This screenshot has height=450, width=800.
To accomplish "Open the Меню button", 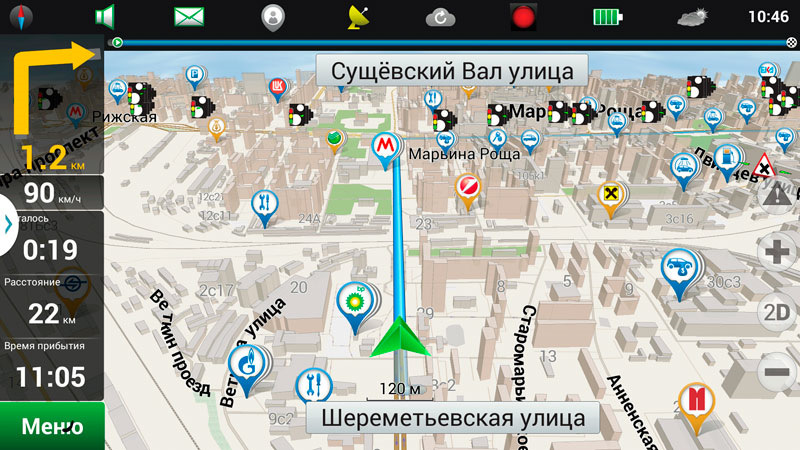I will point(52,427).
